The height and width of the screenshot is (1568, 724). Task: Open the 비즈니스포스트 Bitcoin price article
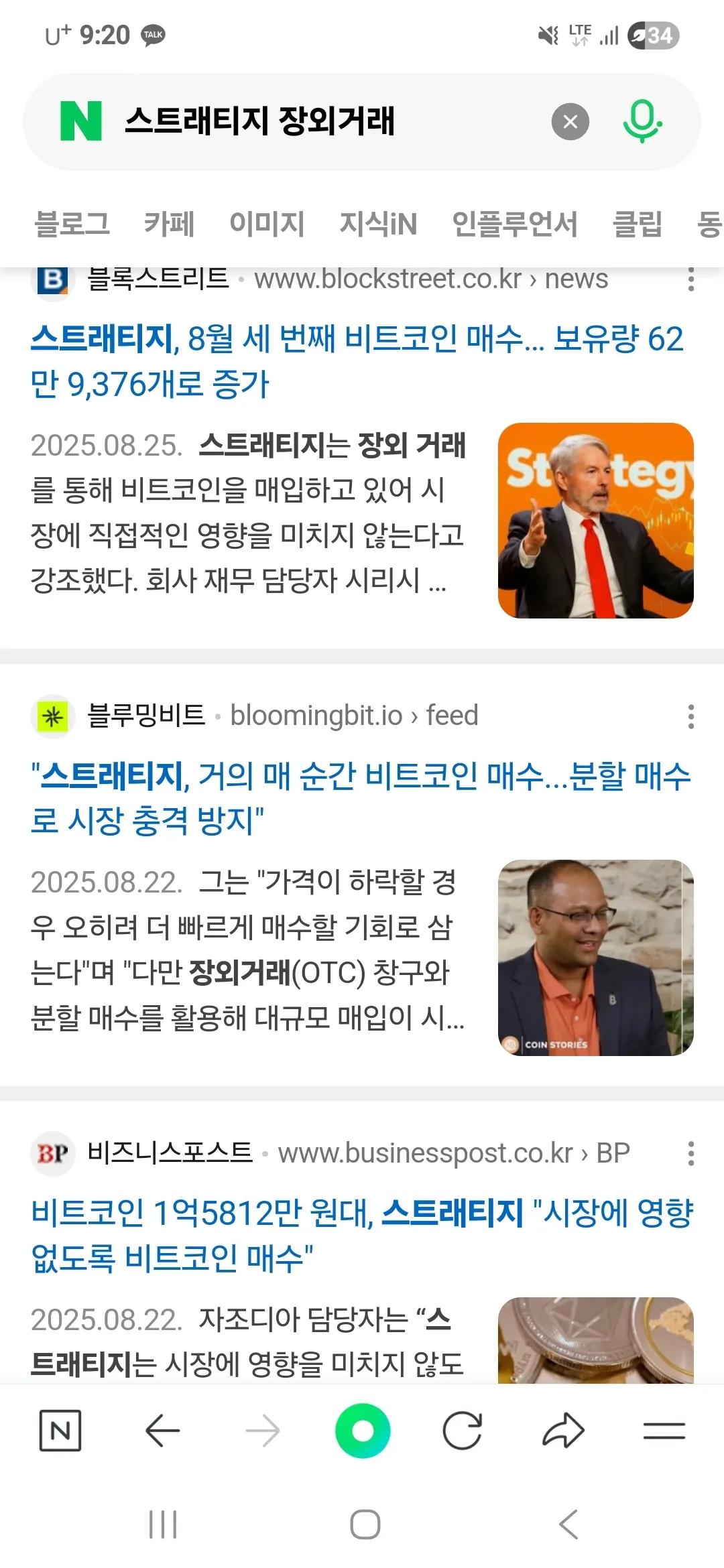pyautogui.click(x=362, y=1234)
